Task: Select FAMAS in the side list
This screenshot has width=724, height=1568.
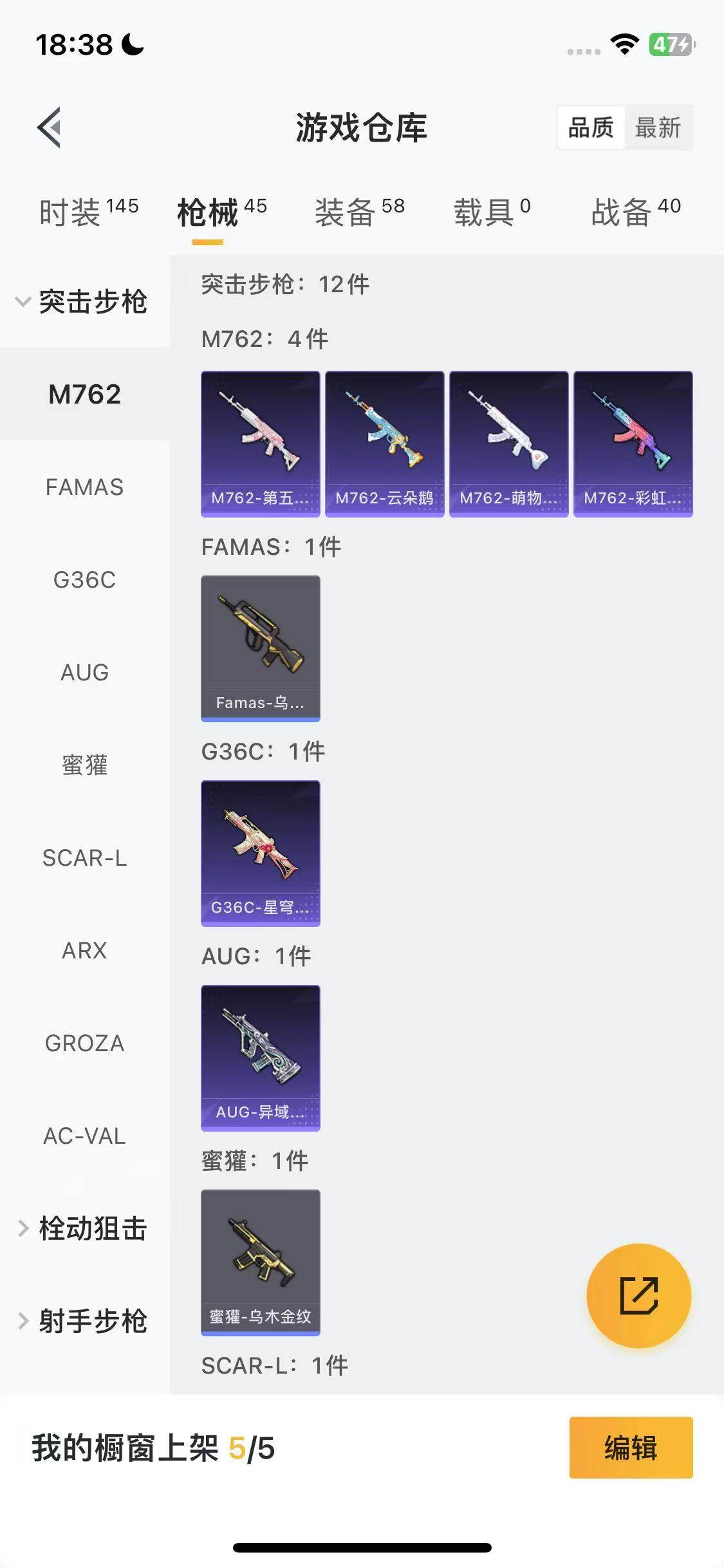Action: click(84, 487)
